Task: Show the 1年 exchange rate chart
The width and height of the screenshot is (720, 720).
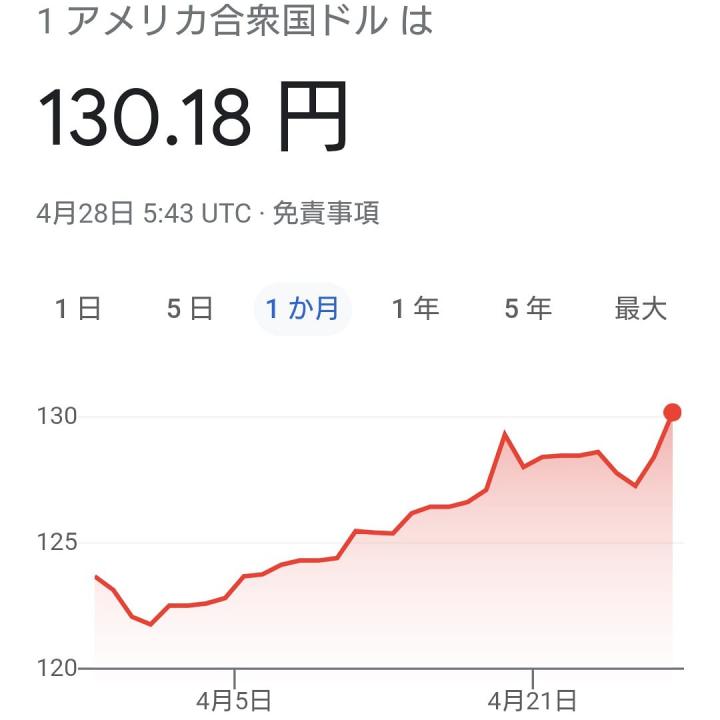Action: 415,309
